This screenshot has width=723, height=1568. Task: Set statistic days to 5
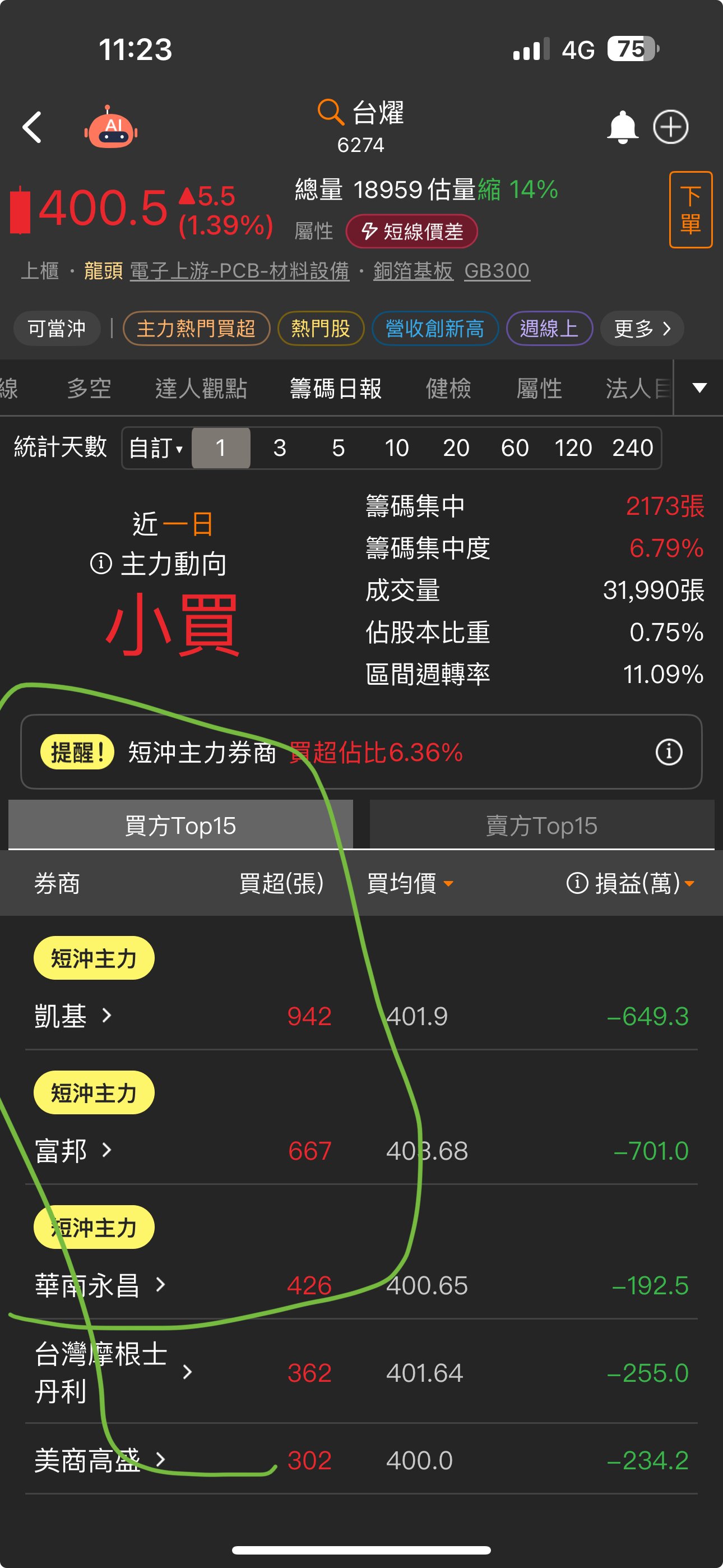click(339, 448)
